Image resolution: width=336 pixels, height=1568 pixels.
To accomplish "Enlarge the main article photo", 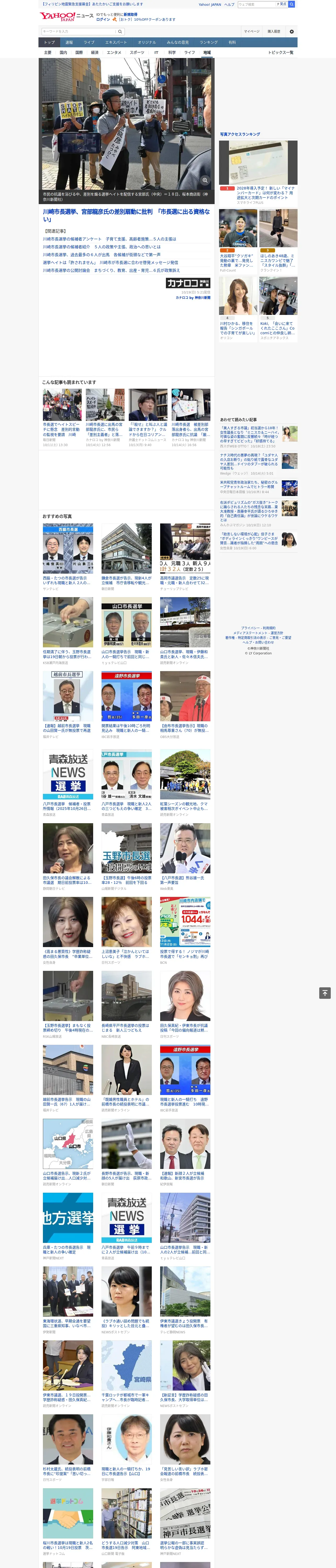I will (205, 180).
